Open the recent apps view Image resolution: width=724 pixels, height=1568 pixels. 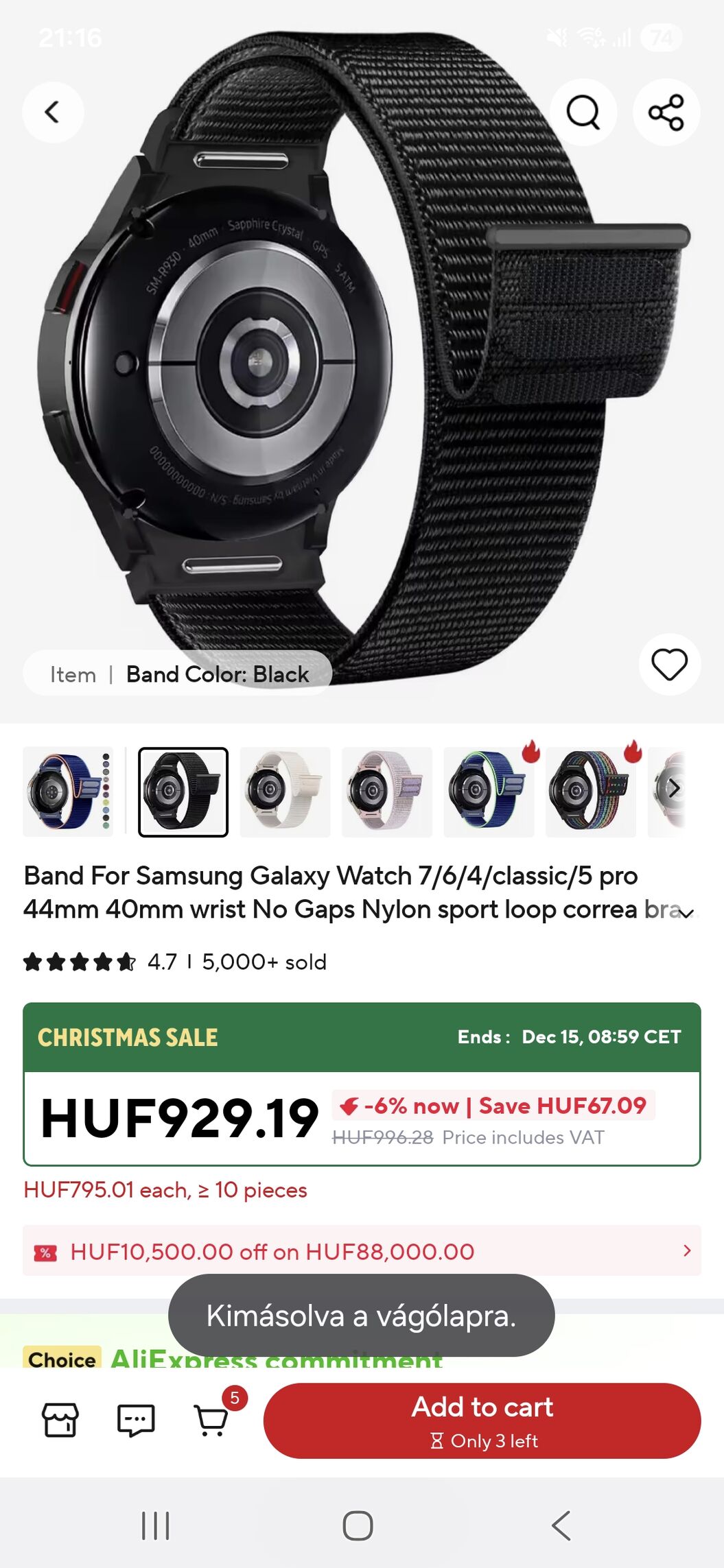tap(156, 1525)
